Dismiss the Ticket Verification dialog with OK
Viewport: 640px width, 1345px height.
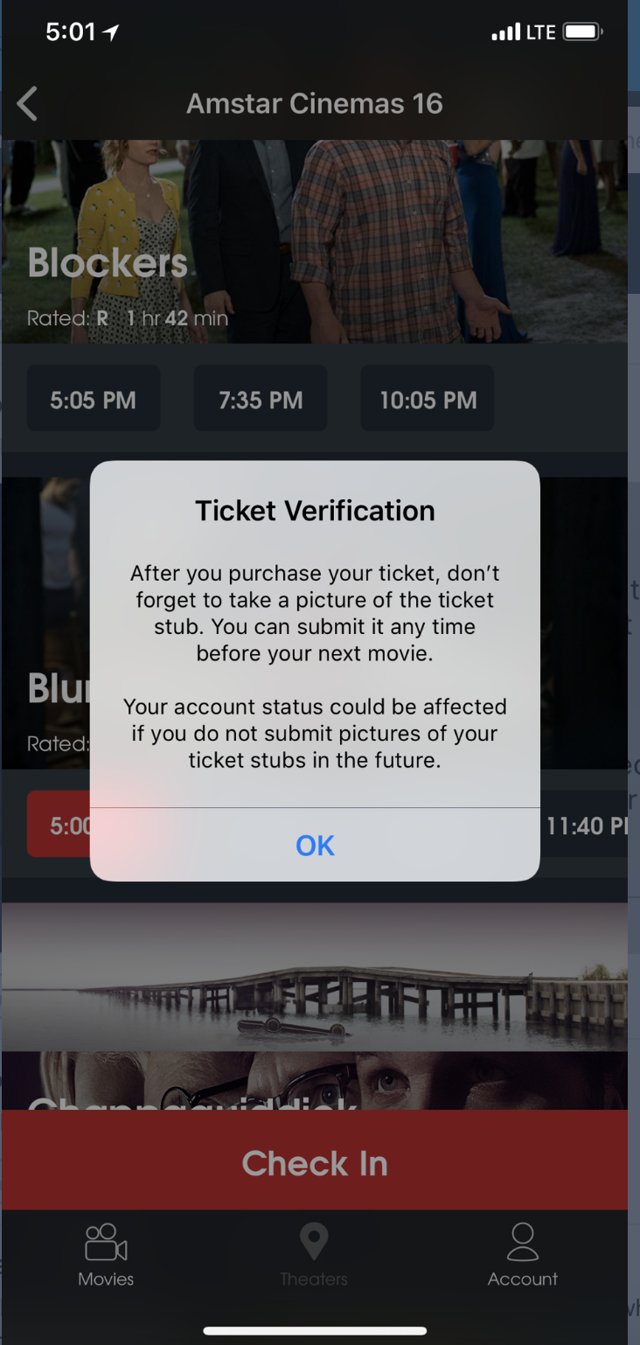(x=315, y=845)
